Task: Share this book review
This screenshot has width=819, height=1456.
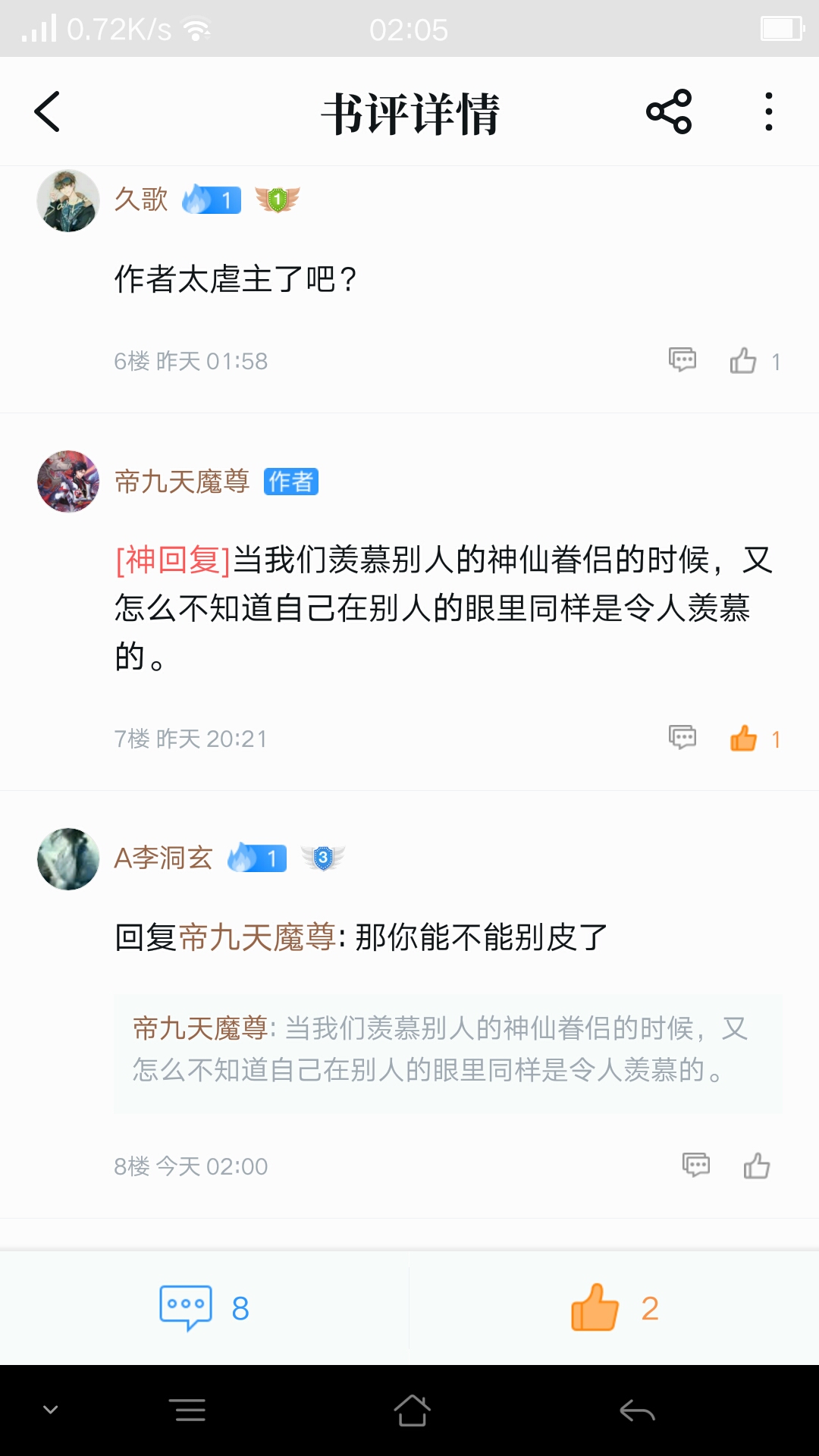Action: point(669,111)
